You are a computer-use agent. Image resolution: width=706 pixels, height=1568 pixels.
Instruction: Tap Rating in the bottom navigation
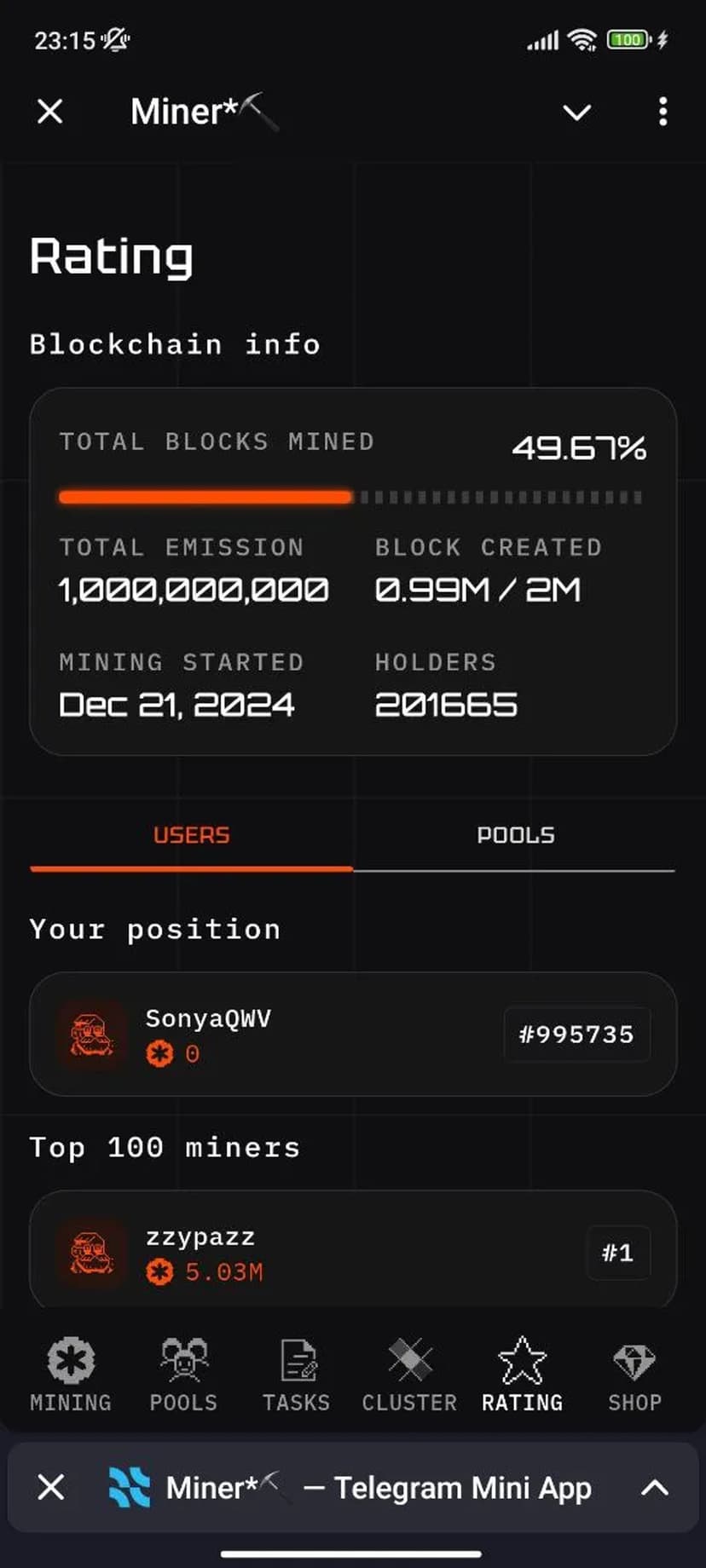tap(522, 1375)
